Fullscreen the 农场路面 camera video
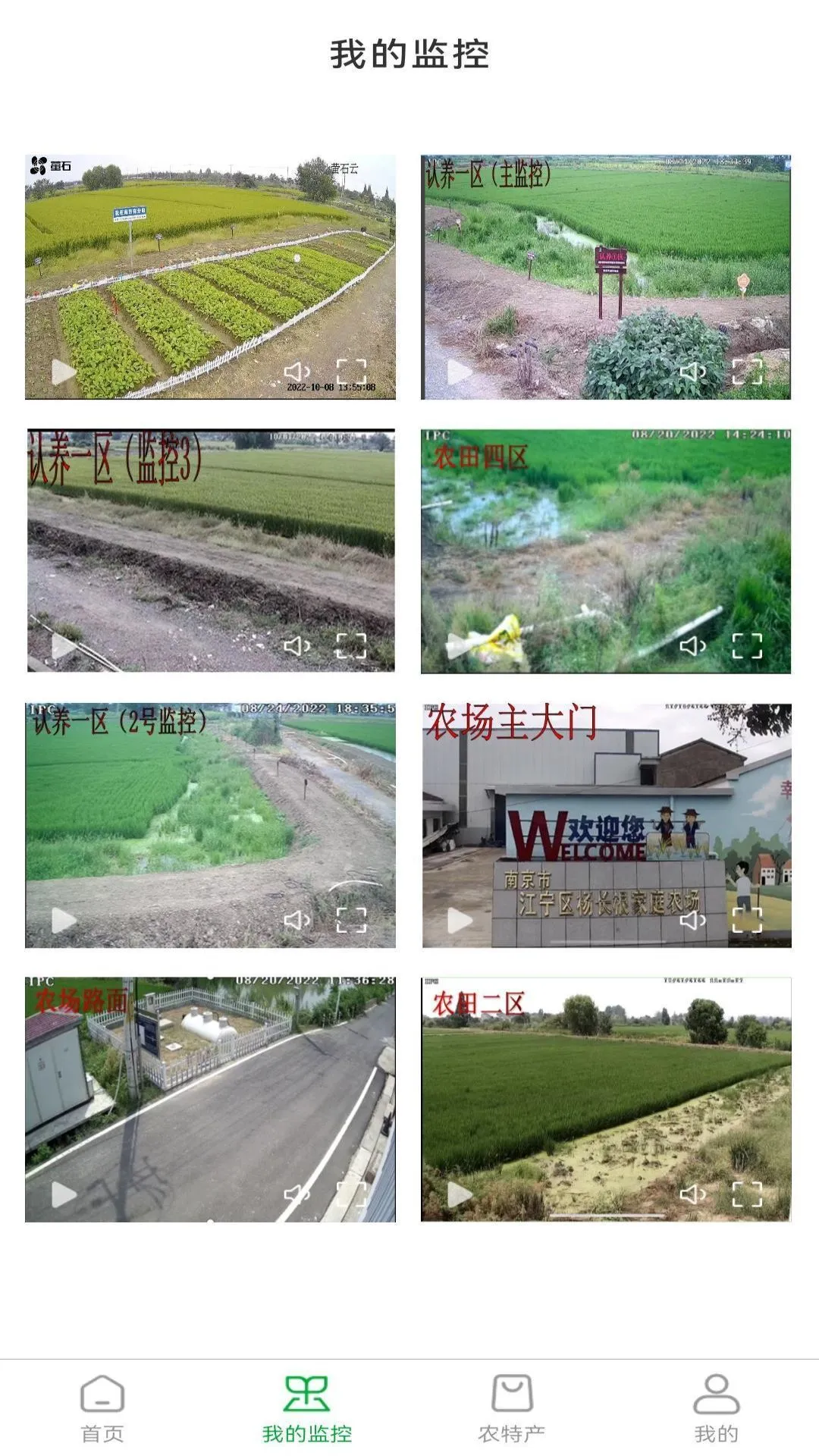 click(351, 1195)
